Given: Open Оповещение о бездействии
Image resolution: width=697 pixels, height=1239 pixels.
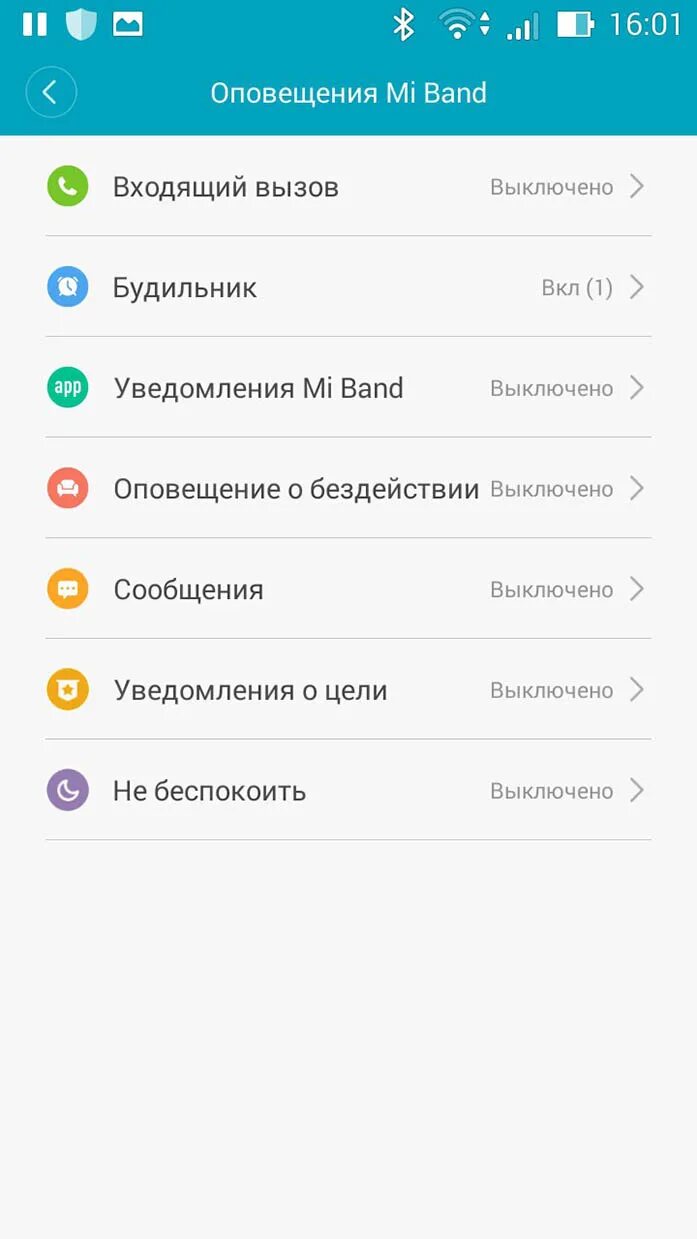Looking at the screenshot, I should click(348, 489).
